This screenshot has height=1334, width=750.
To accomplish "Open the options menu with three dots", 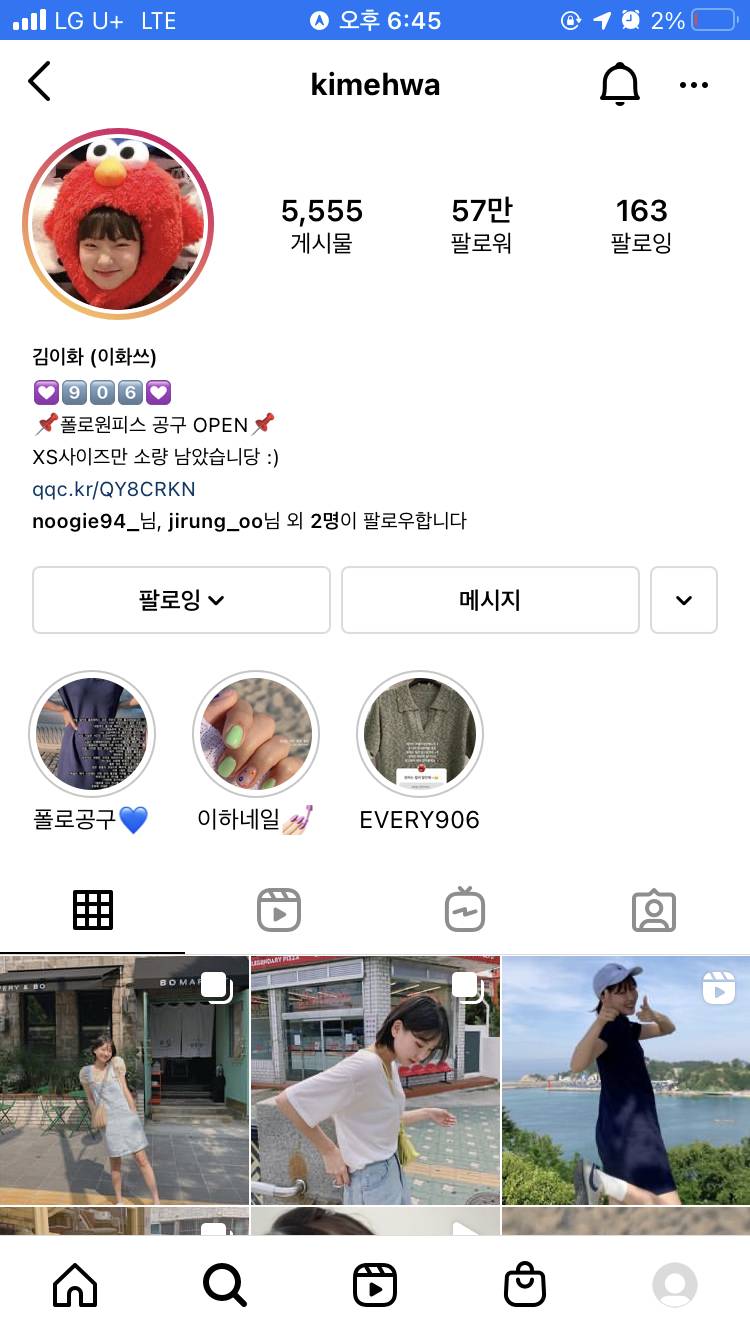I will pos(694,86).
